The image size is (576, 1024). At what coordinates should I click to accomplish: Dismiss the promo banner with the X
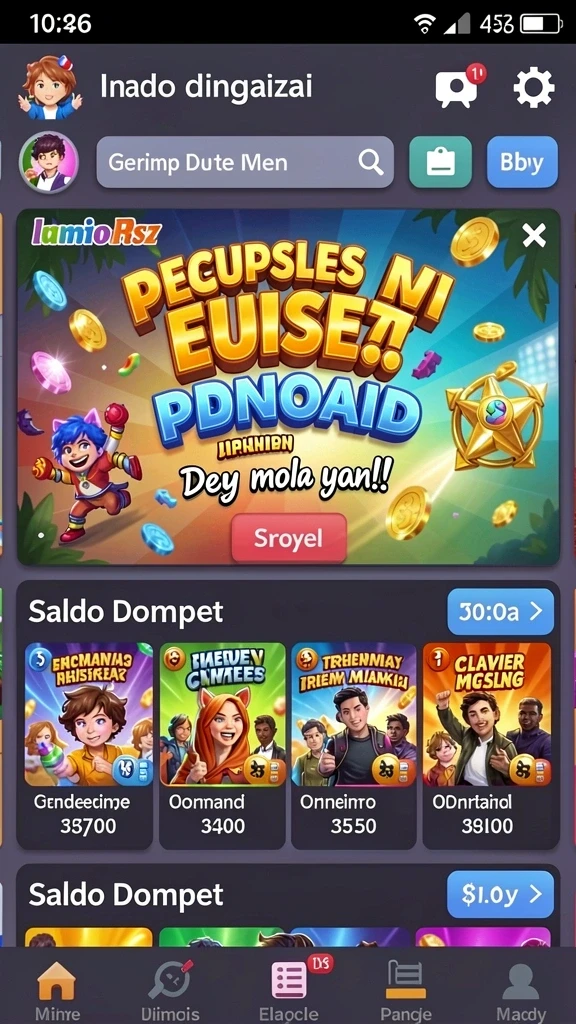point(534,236)
